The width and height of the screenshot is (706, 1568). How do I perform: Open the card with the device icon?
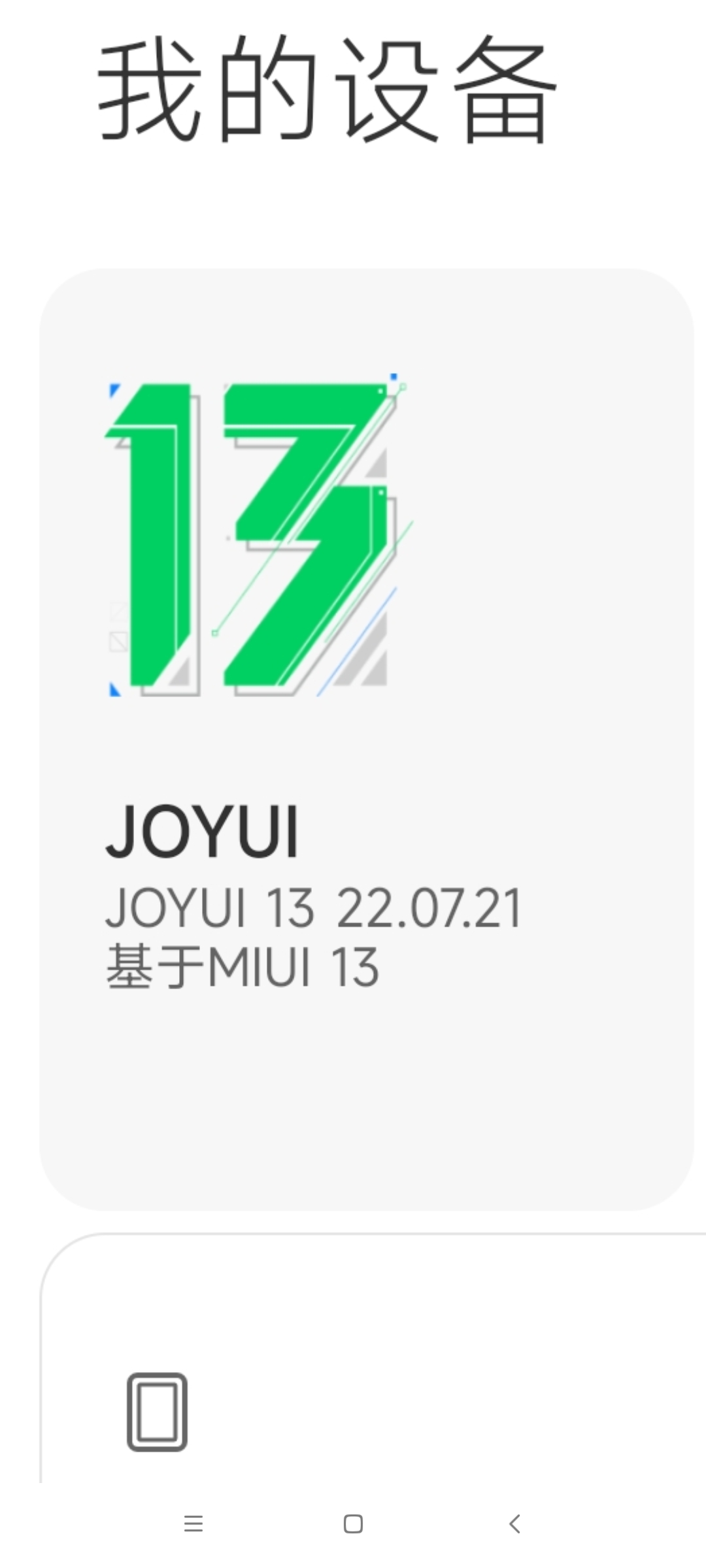point(373,1358)
